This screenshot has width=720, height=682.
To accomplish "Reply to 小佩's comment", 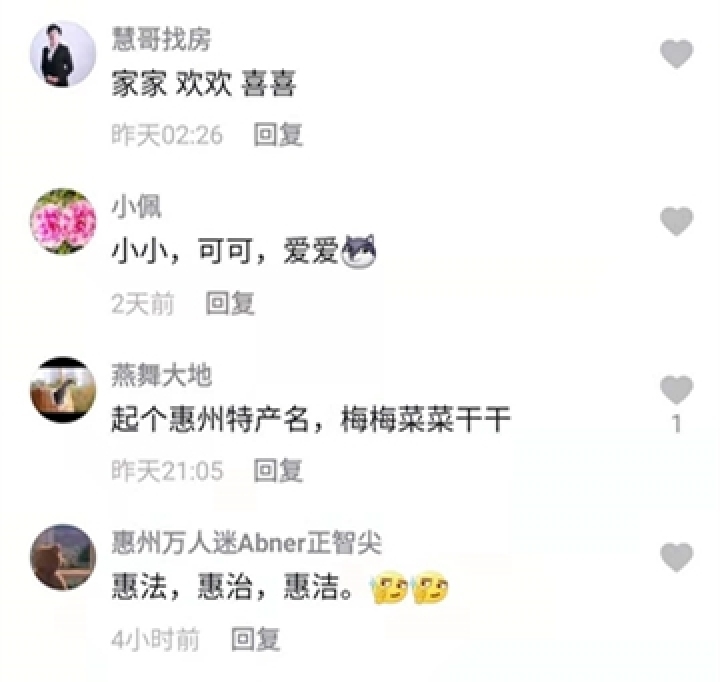I will (230, 303).
